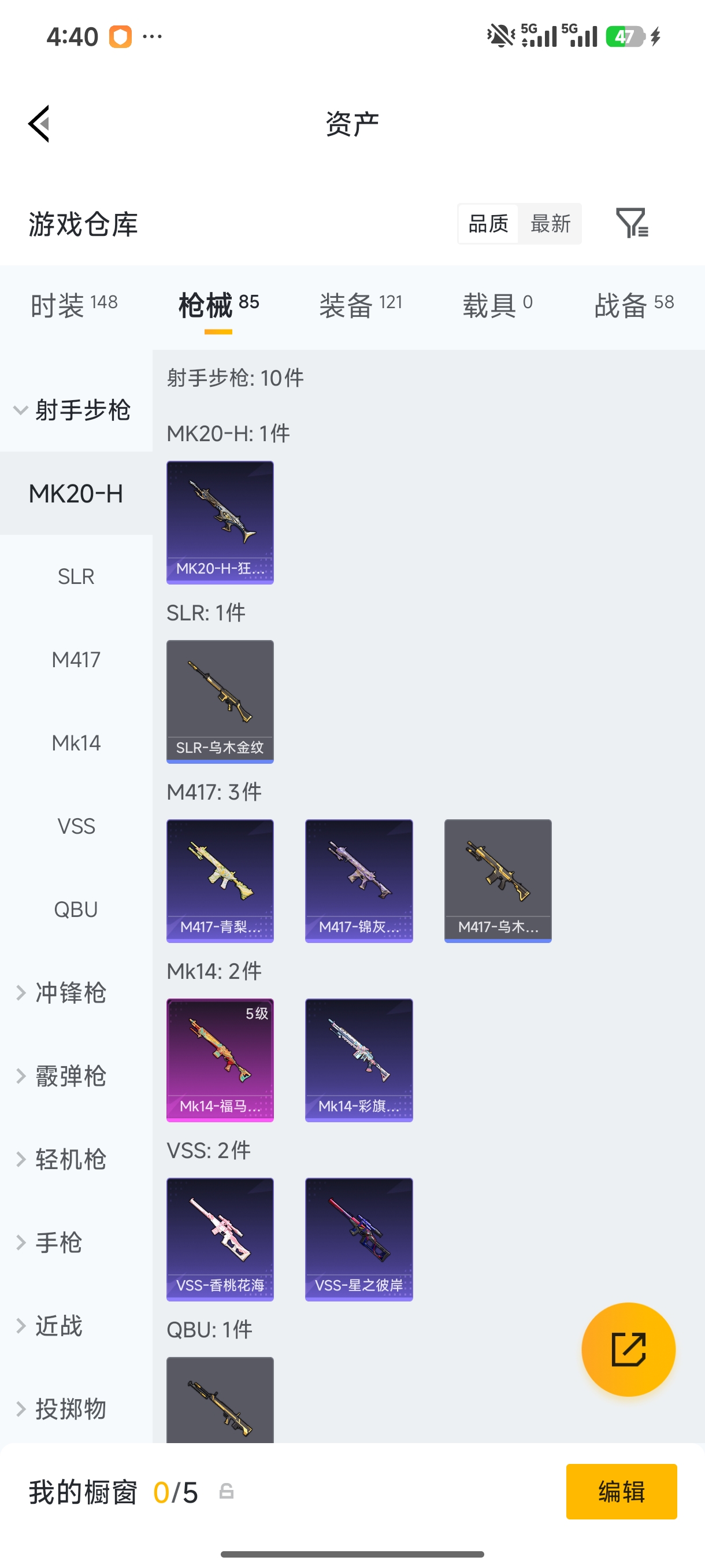Select M417 in the side list

[x=76, y=660]
